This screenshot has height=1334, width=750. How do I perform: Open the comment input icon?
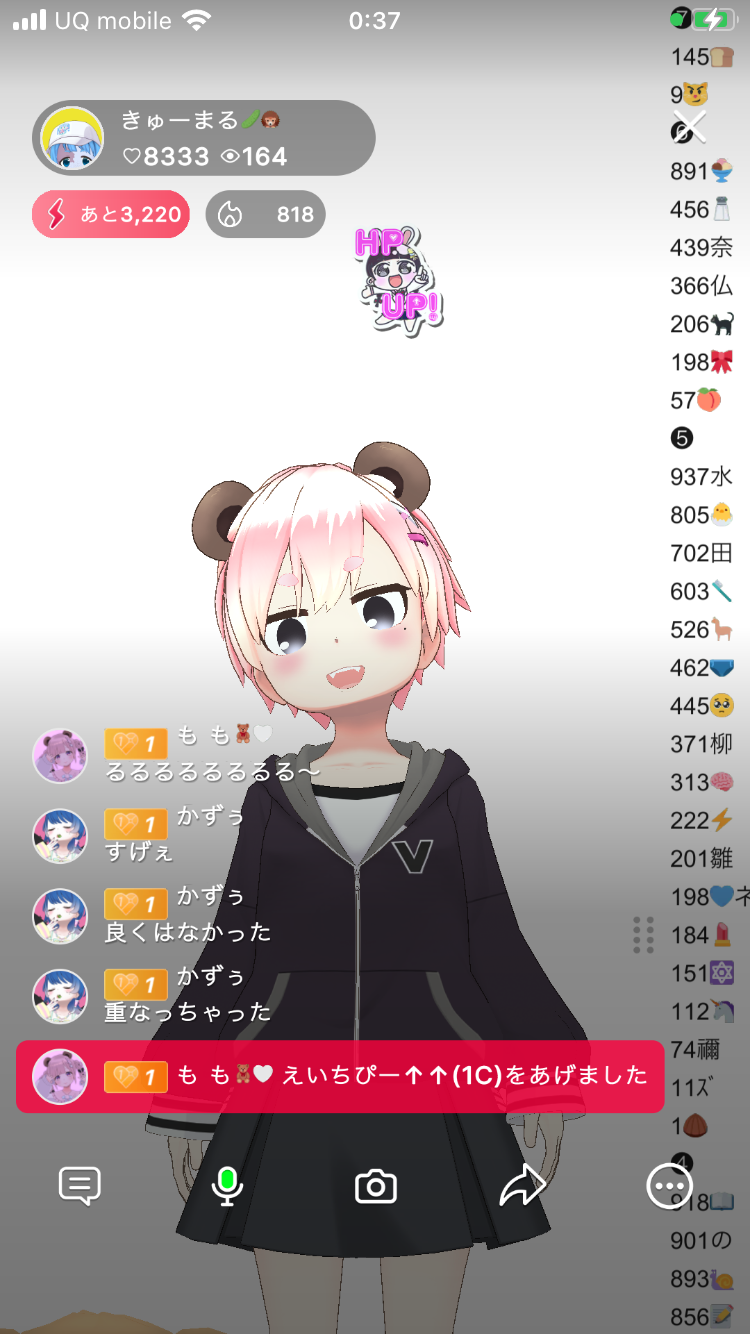80,1186
